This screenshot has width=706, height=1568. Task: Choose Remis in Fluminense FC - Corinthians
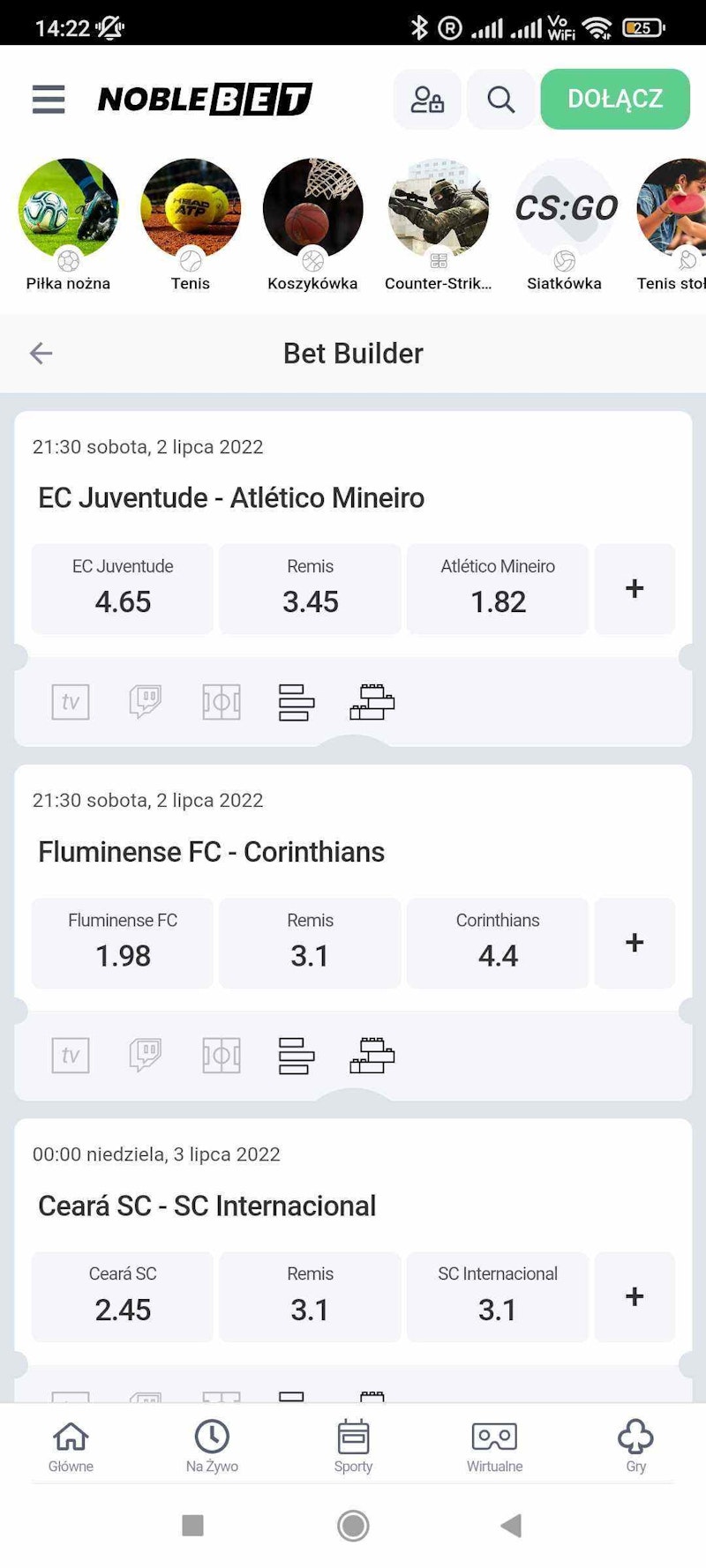tap(310, 942)
